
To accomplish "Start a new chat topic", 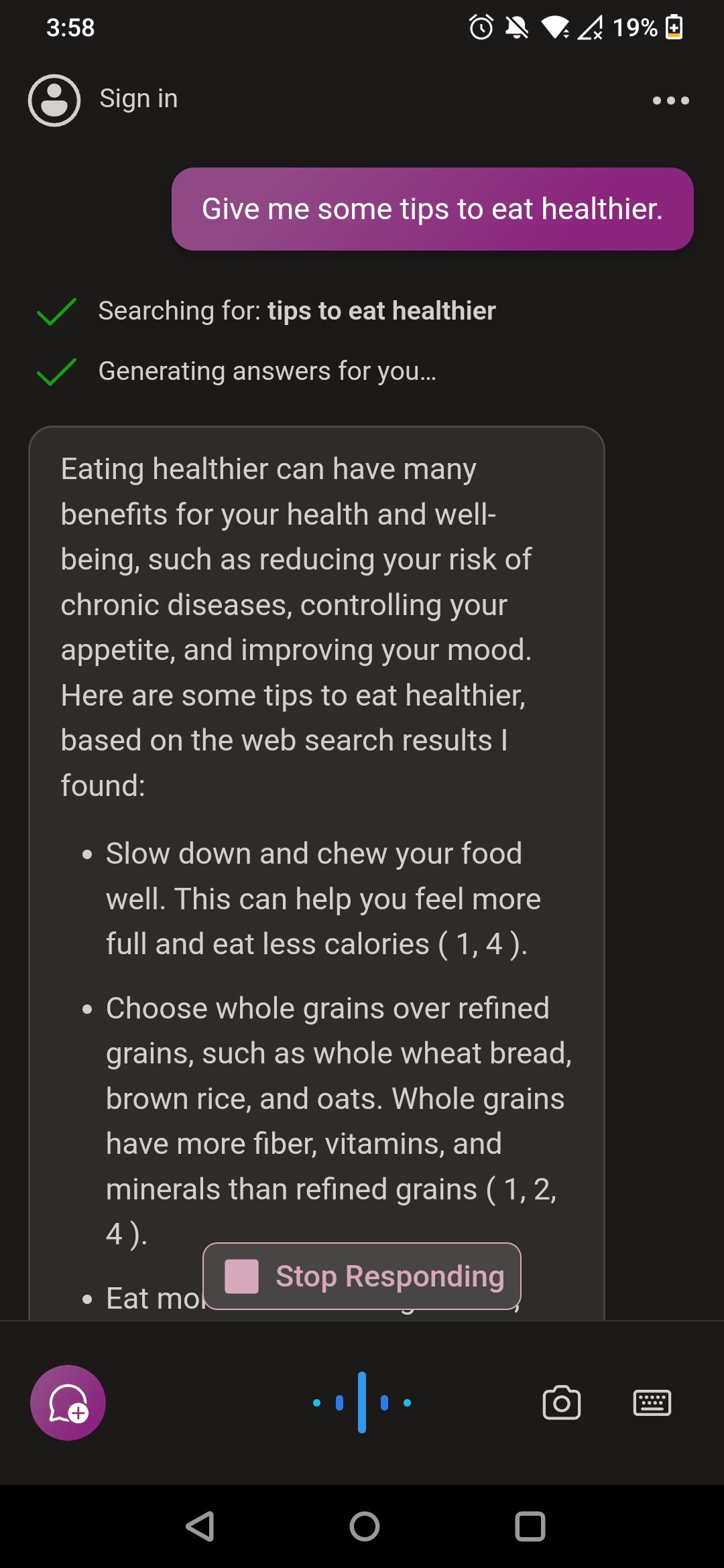I will 68,1402.
